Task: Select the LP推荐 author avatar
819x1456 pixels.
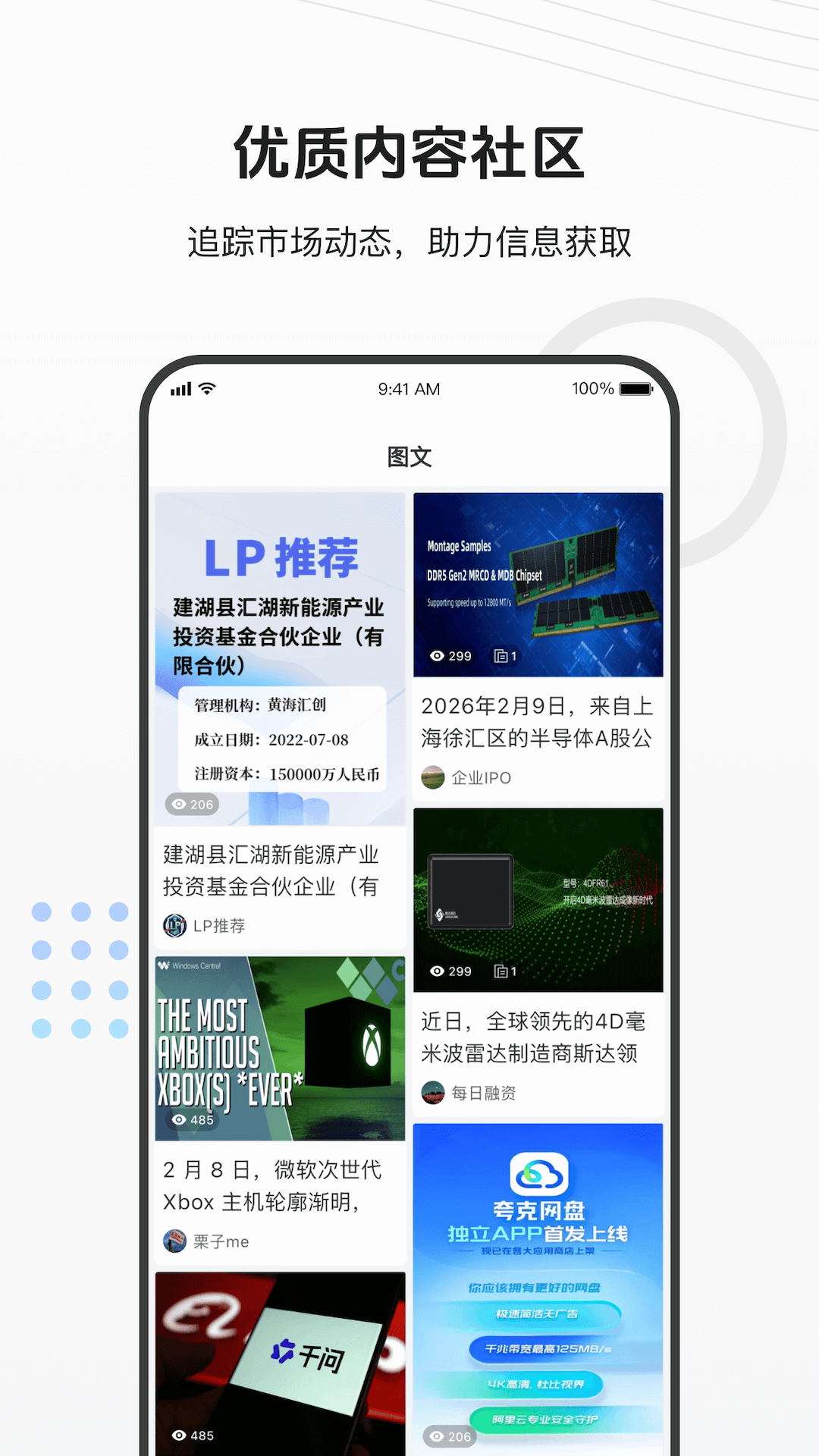Action: (x=173, y=926)
